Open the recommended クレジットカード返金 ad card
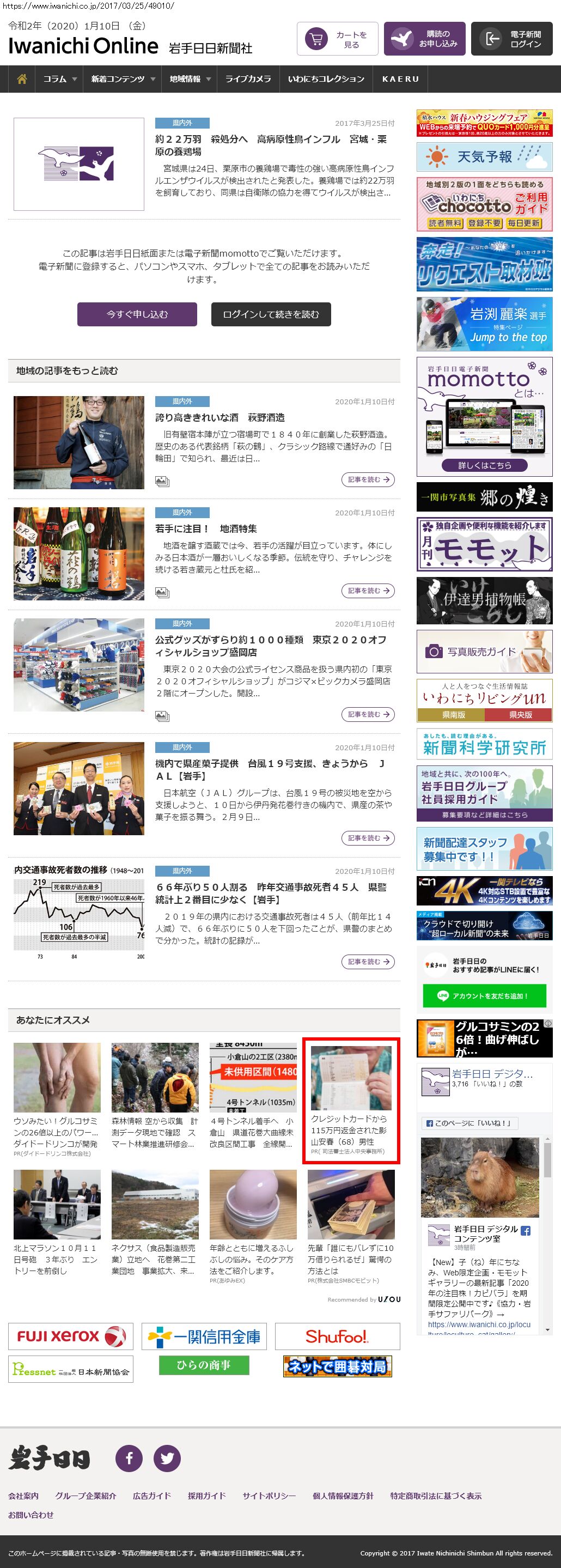This screenshot has height=1568, width=561. point(351,1101)
